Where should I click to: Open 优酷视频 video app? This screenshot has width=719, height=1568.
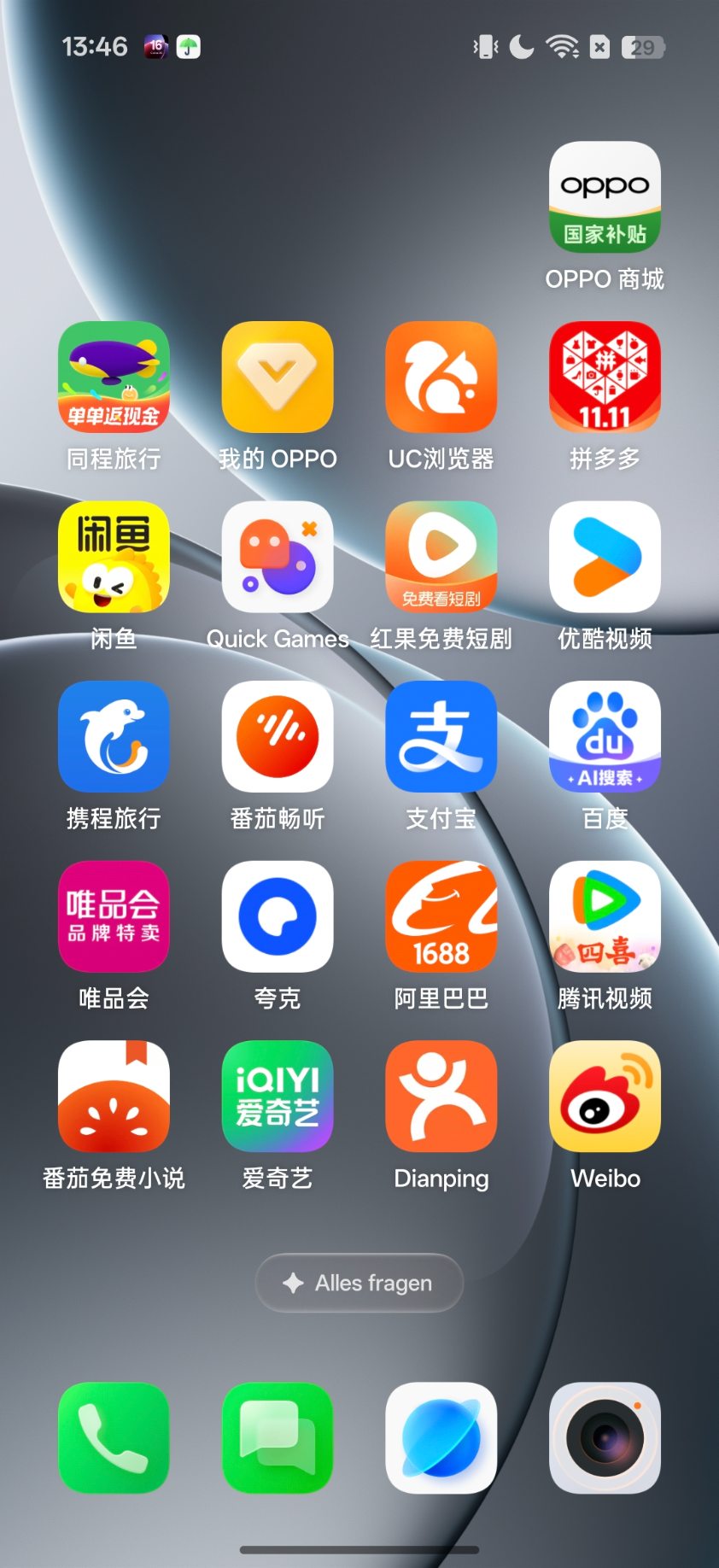point(605,557)
